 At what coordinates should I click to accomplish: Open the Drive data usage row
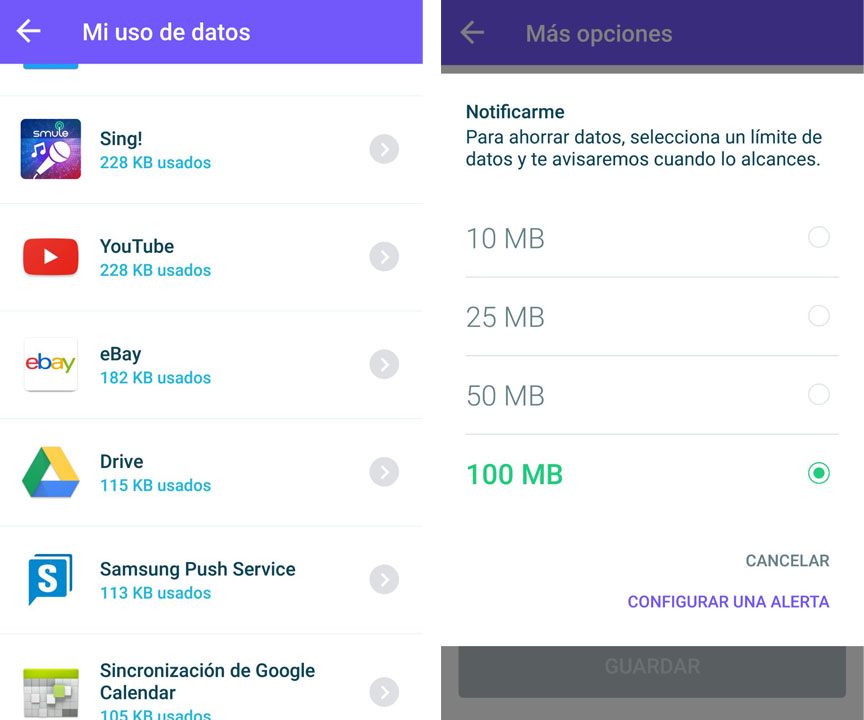click(x=210, y=473)
